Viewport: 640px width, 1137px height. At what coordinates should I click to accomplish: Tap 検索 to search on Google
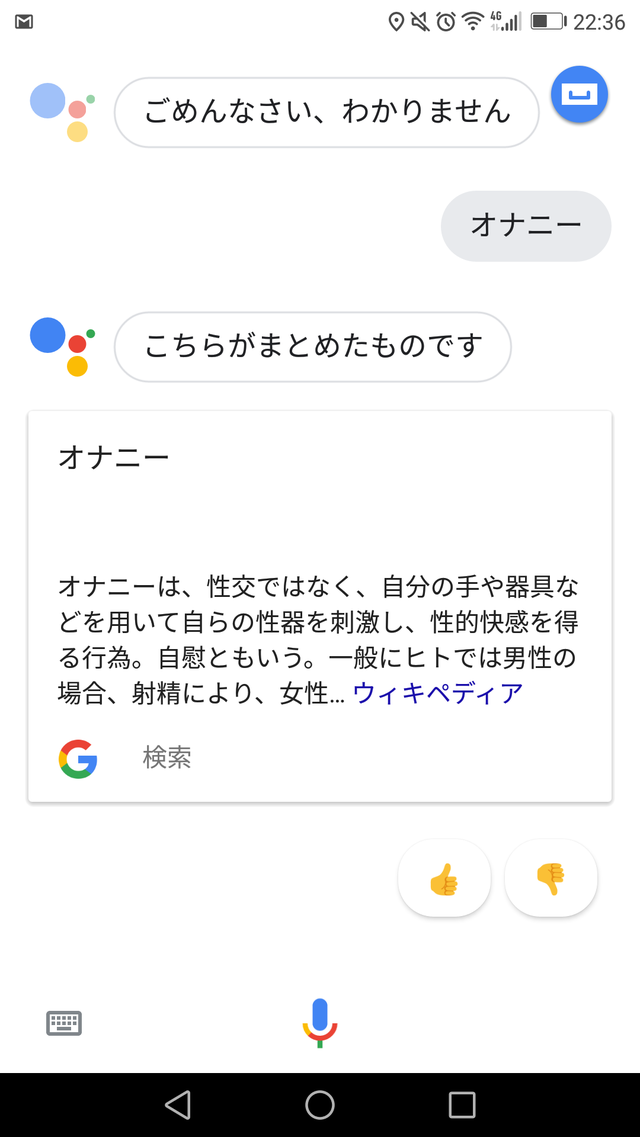pyautogui.click(x=167, y=758)
